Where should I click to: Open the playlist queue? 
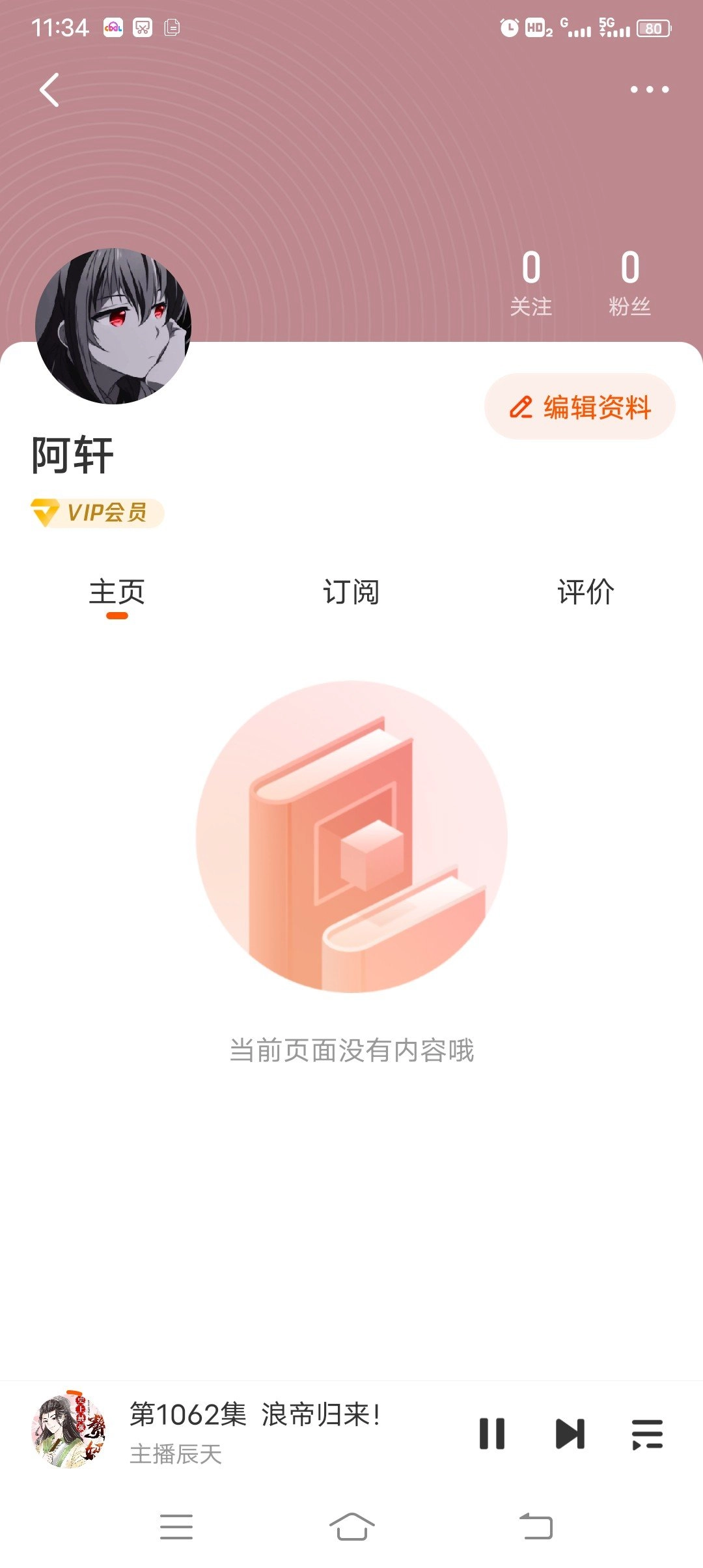click(647, 1433)
